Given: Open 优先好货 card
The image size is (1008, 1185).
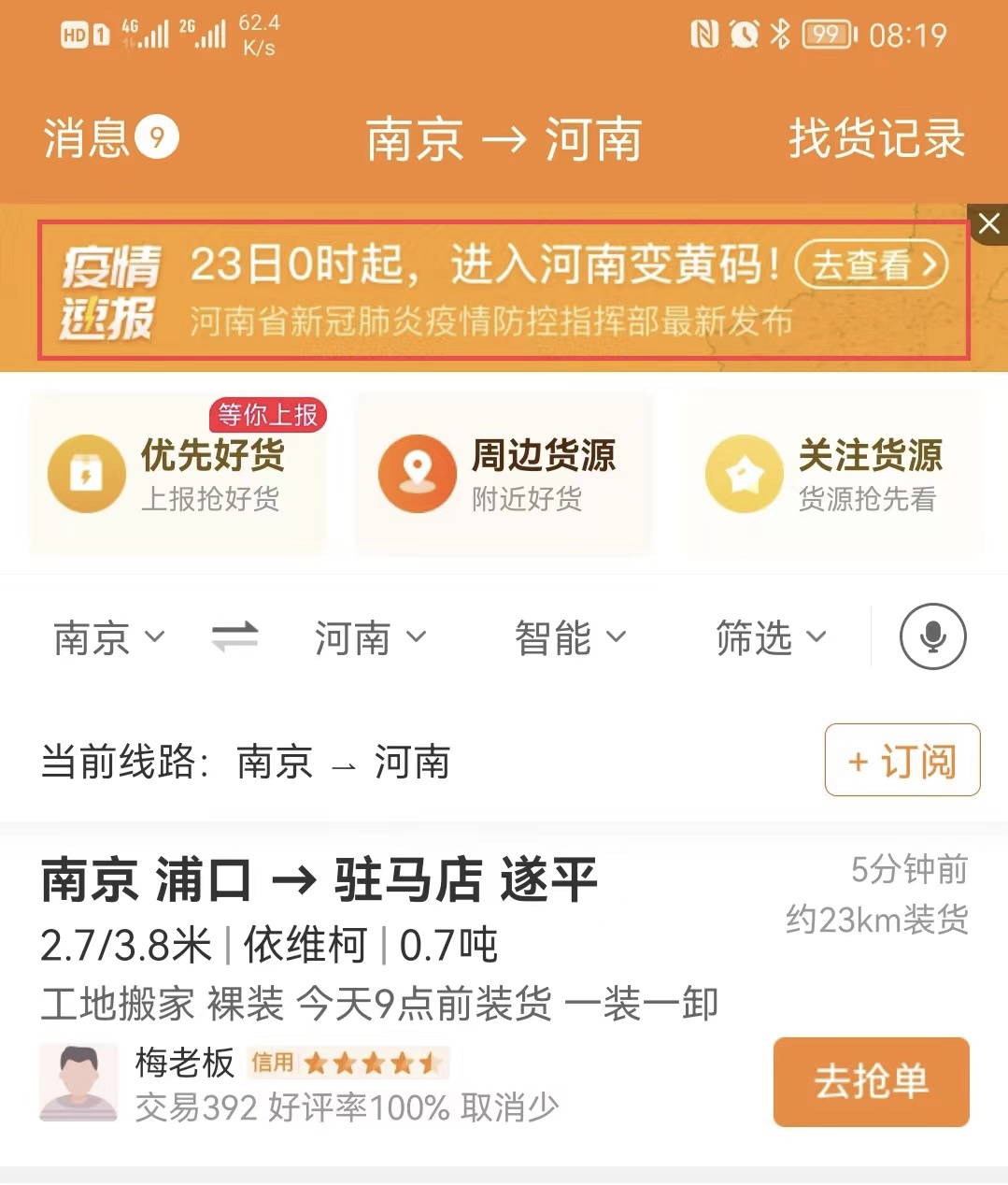Looking at the screenshot, I should tap(177, 475).
